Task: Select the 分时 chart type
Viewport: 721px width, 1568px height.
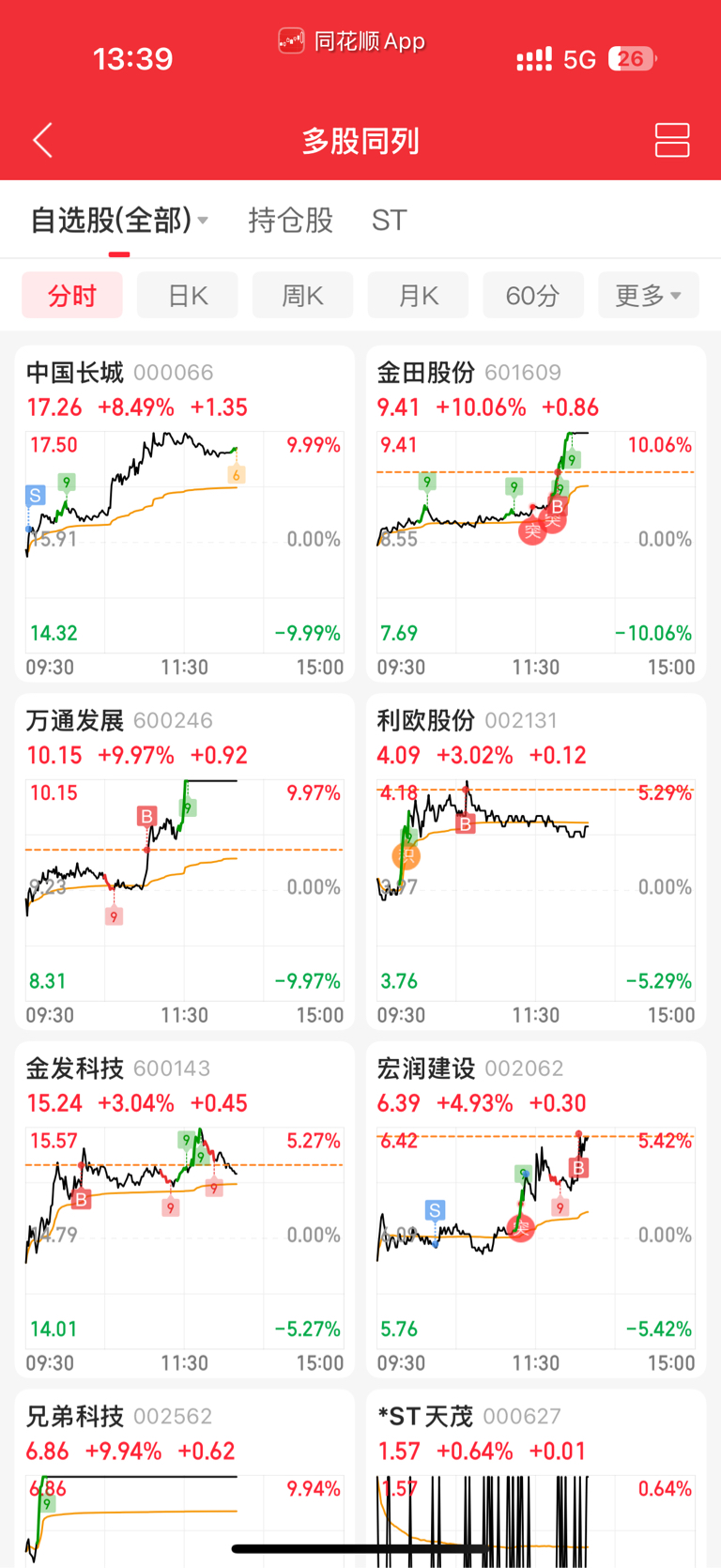Action: (x=72, y=296)
